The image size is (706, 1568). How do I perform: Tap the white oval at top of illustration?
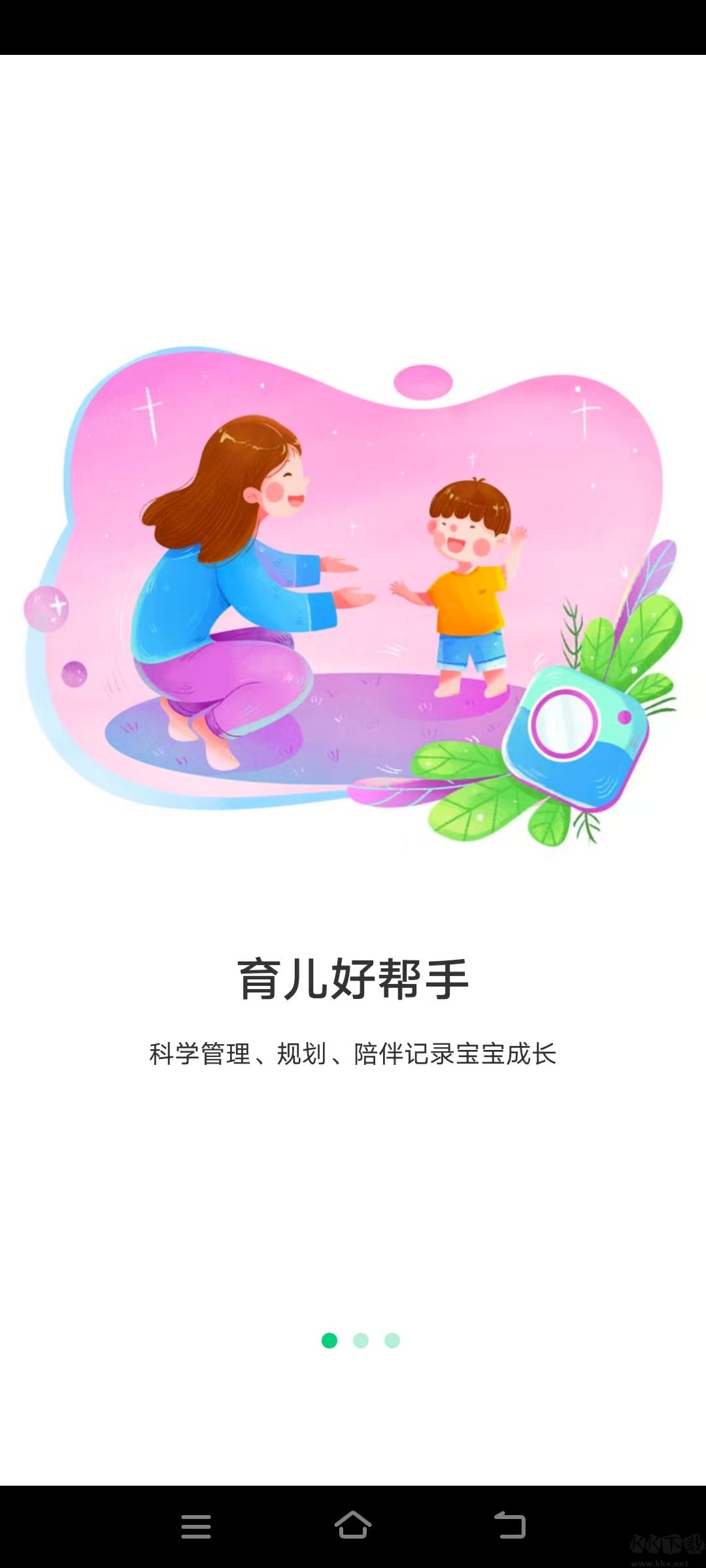point(425,381)
